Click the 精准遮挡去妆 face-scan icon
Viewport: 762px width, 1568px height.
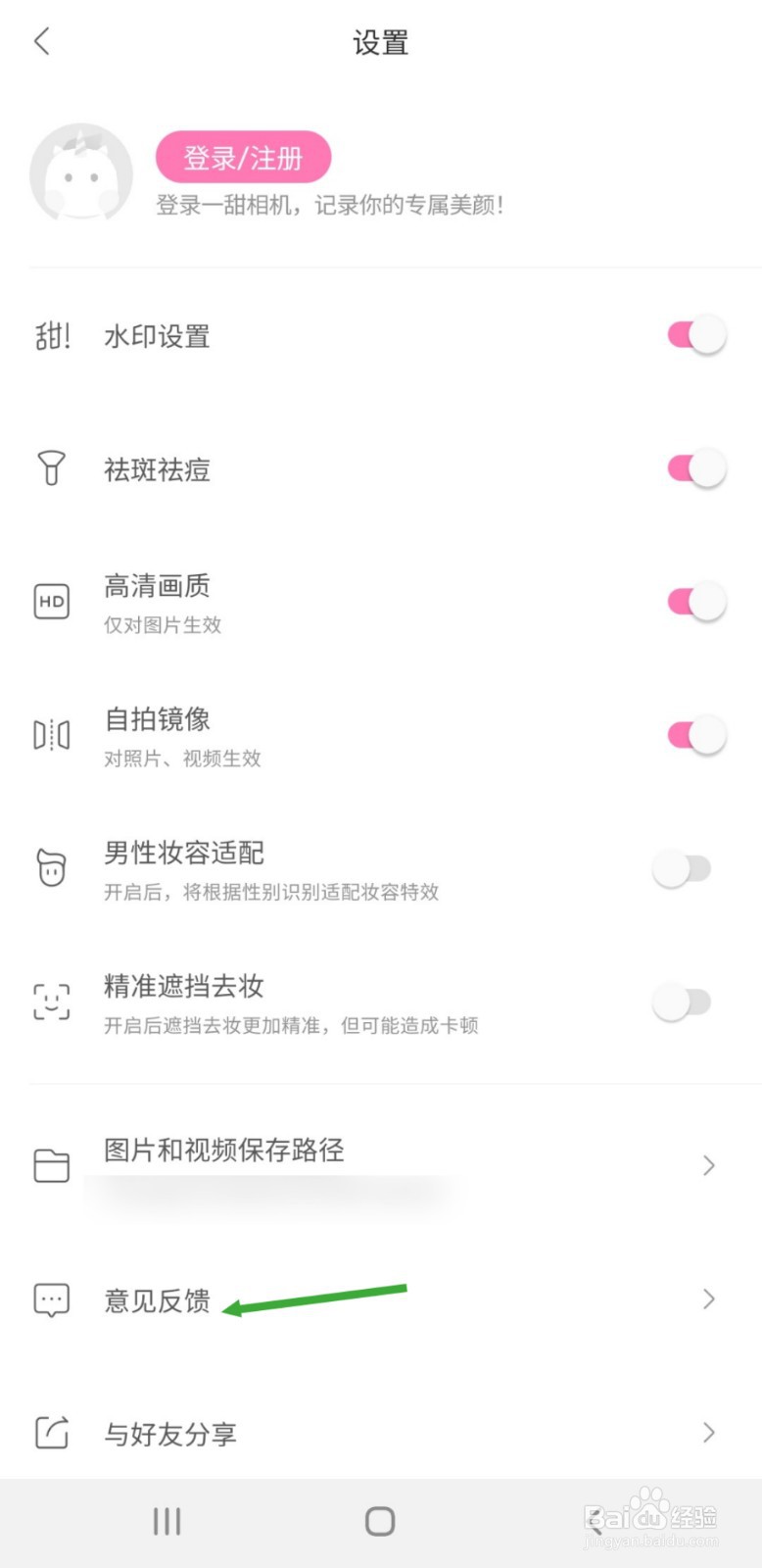coord(51,1002)
